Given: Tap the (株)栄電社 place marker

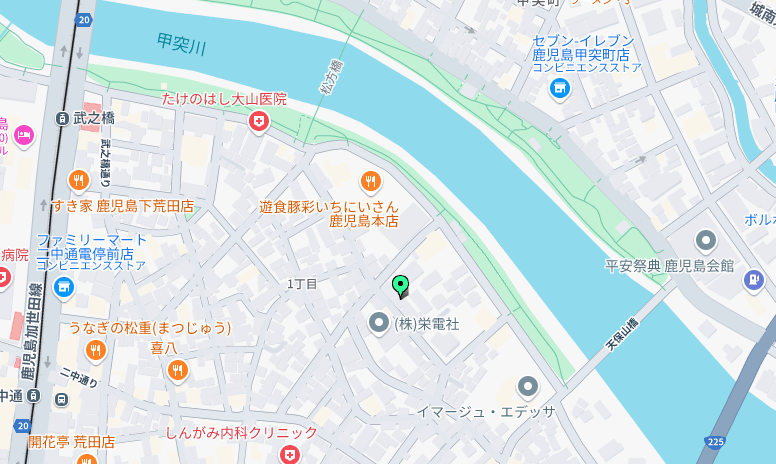Looking at the screenshot, I should 379,323.
